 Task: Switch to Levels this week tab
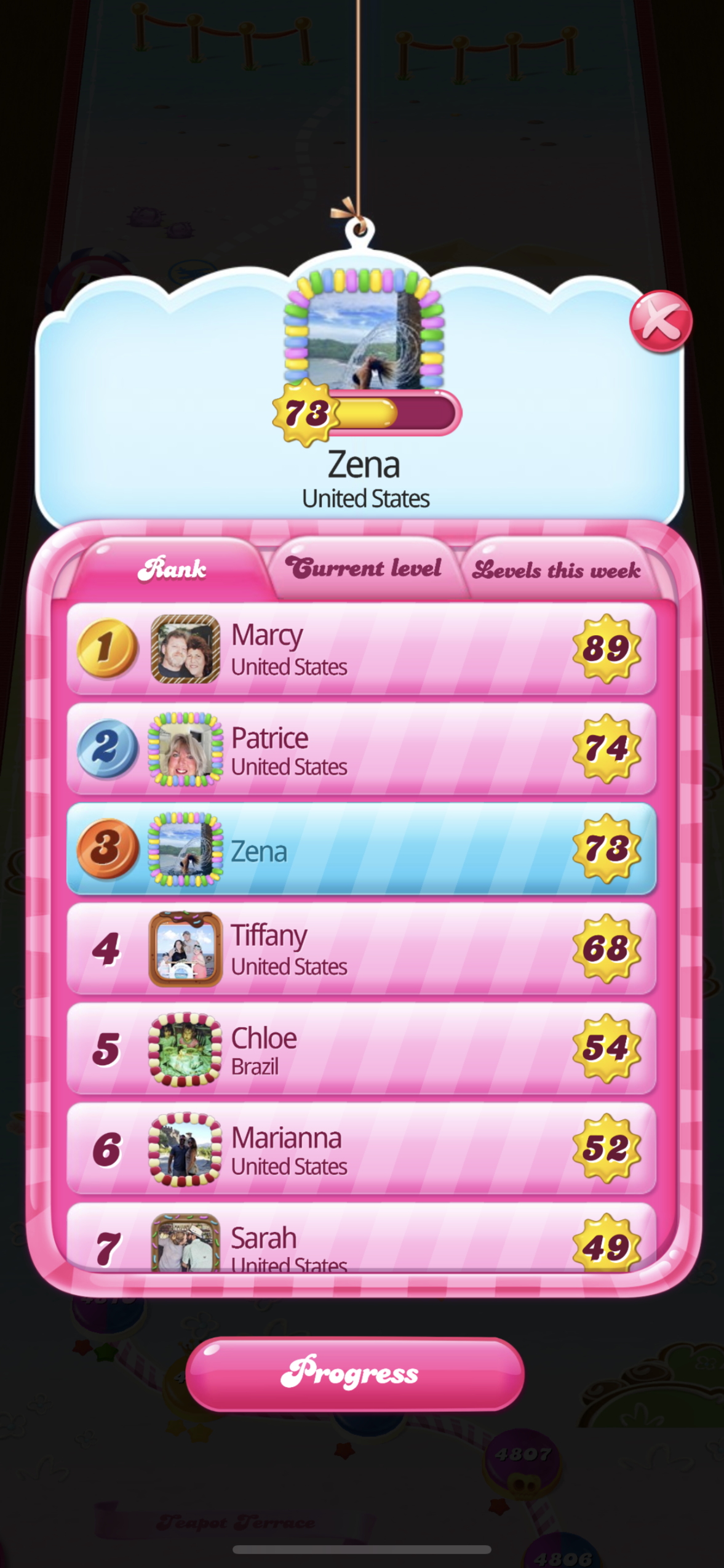coord(557,569)
